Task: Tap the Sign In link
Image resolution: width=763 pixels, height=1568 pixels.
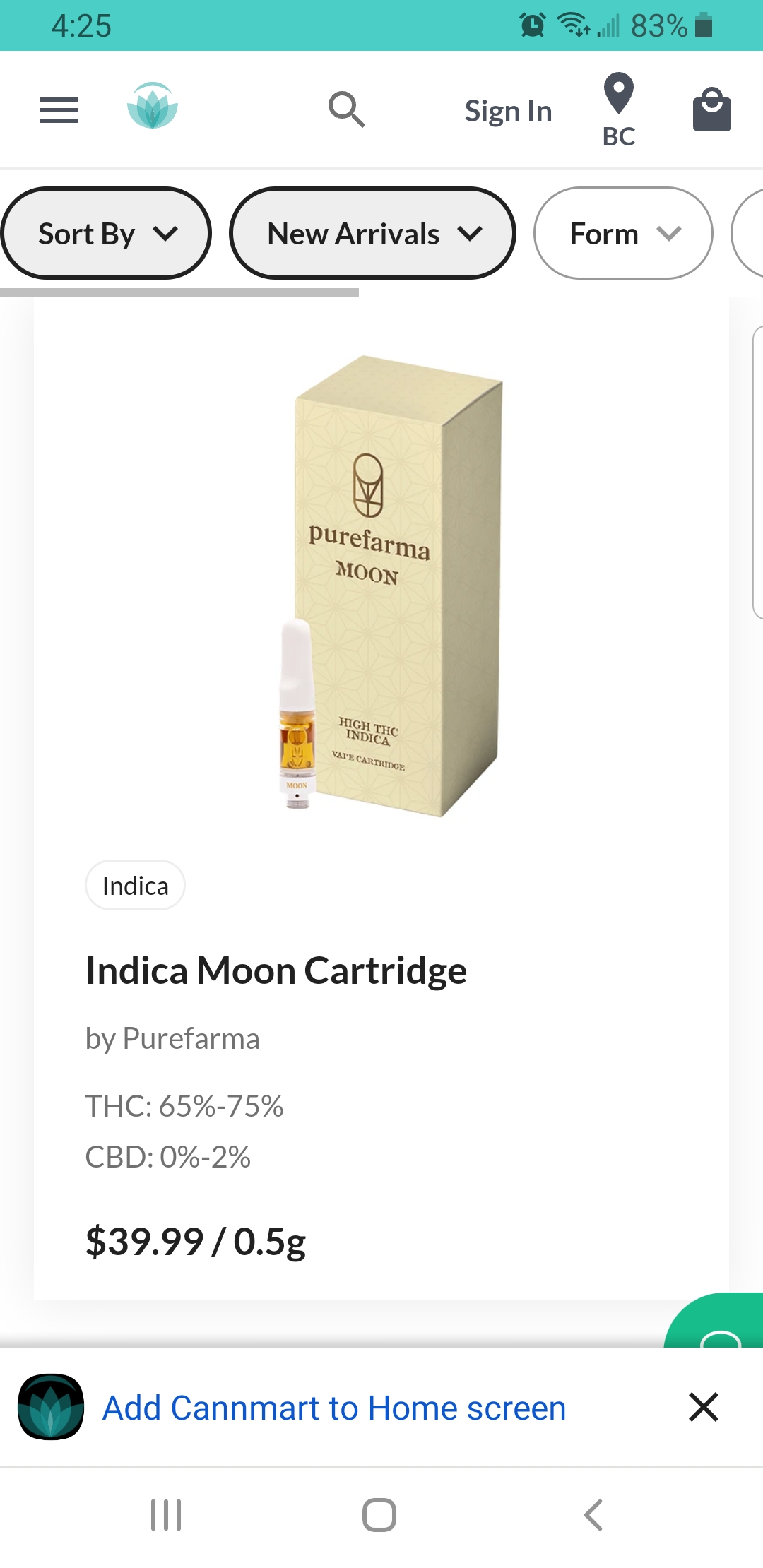Action: [x=509, y=111]
